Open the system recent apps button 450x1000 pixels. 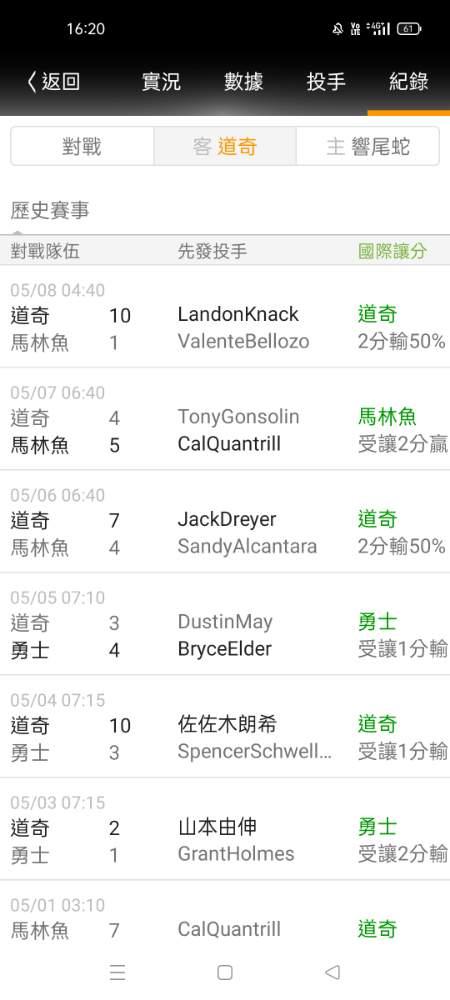[117, 972]
